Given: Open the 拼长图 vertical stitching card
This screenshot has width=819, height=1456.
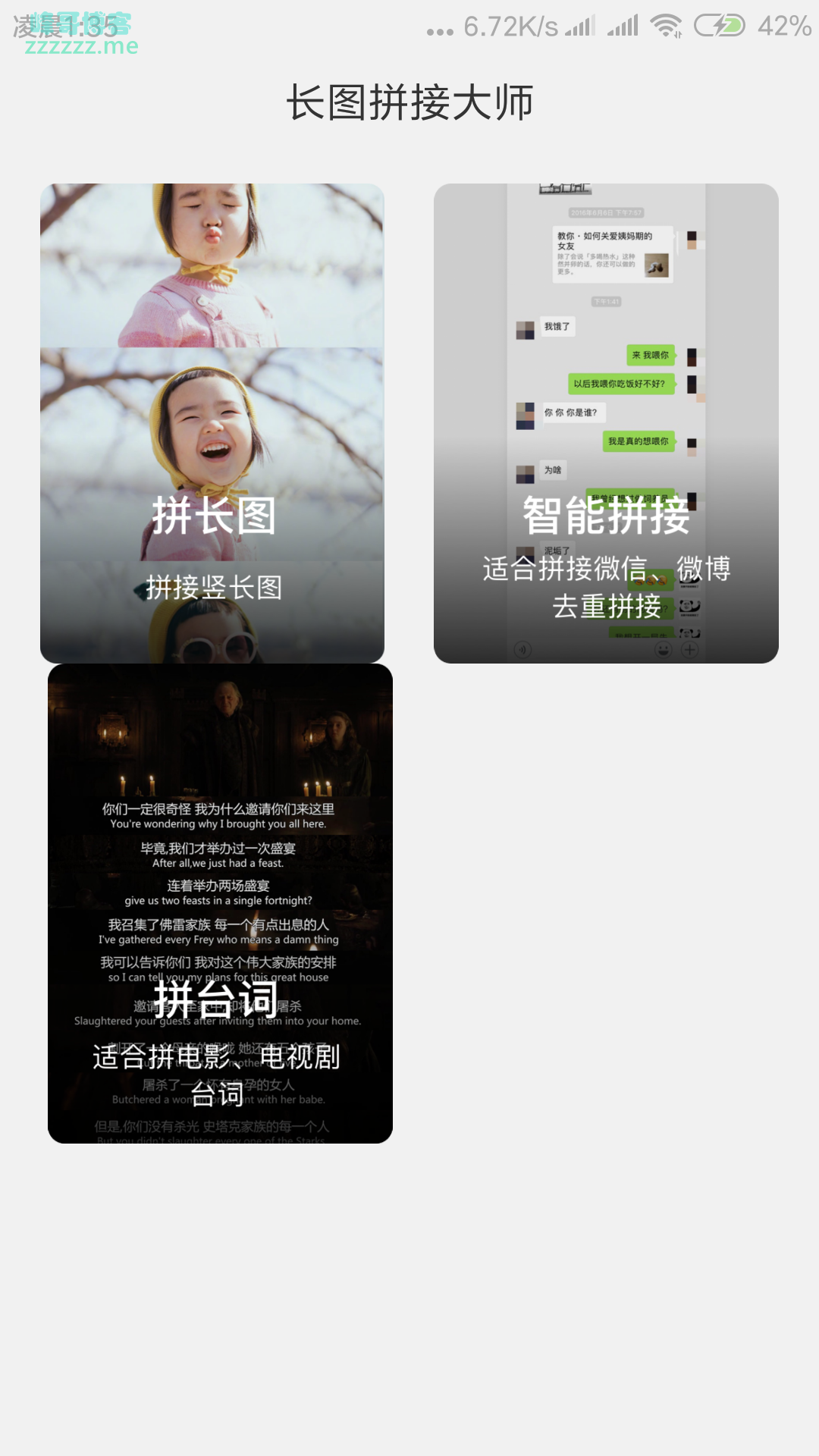Looking at the screenshot, I should tap(212, 423).
